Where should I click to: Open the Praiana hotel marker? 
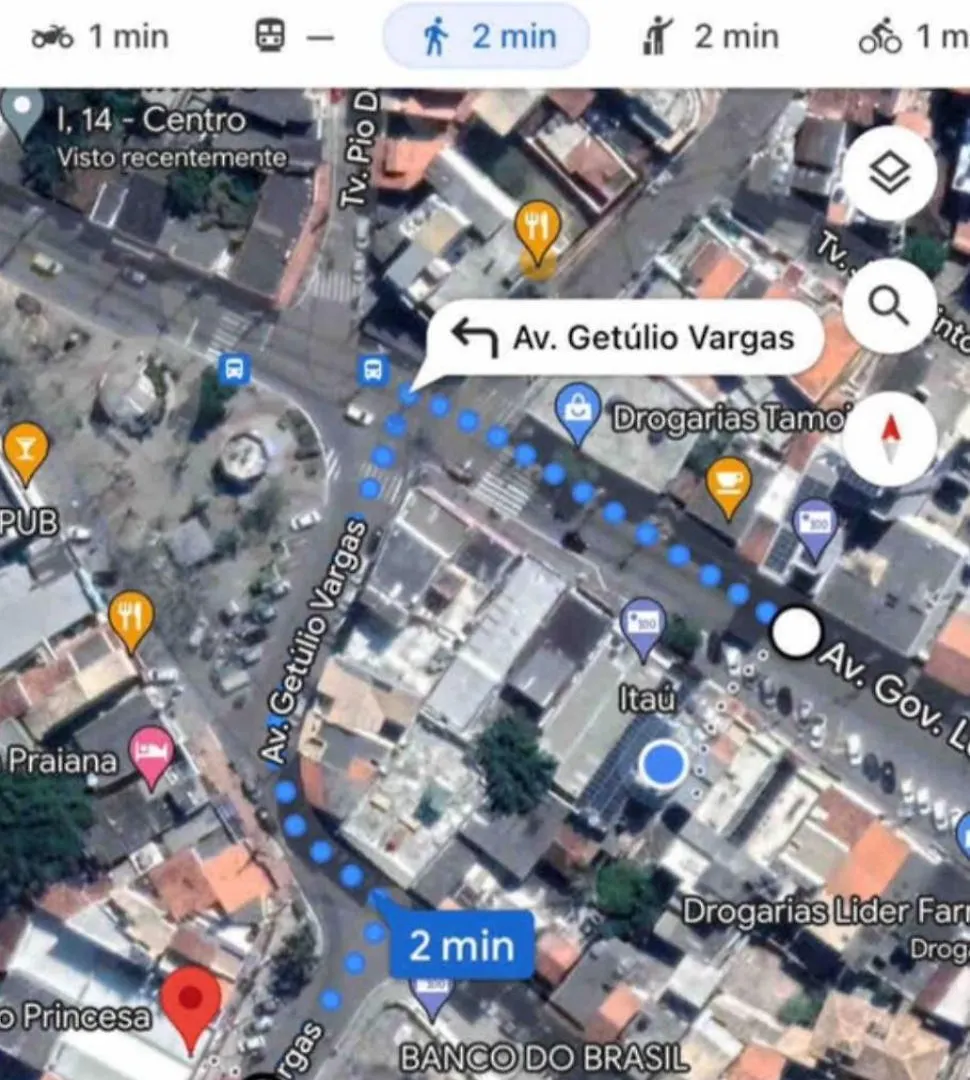(x=152, y=754)
